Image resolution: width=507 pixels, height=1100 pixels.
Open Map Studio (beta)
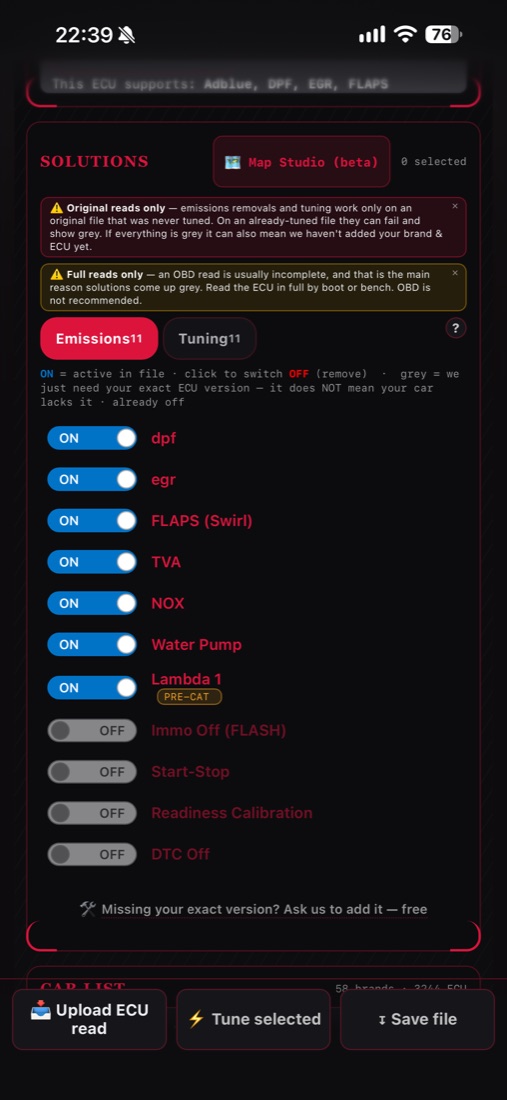tap(301, 162)
